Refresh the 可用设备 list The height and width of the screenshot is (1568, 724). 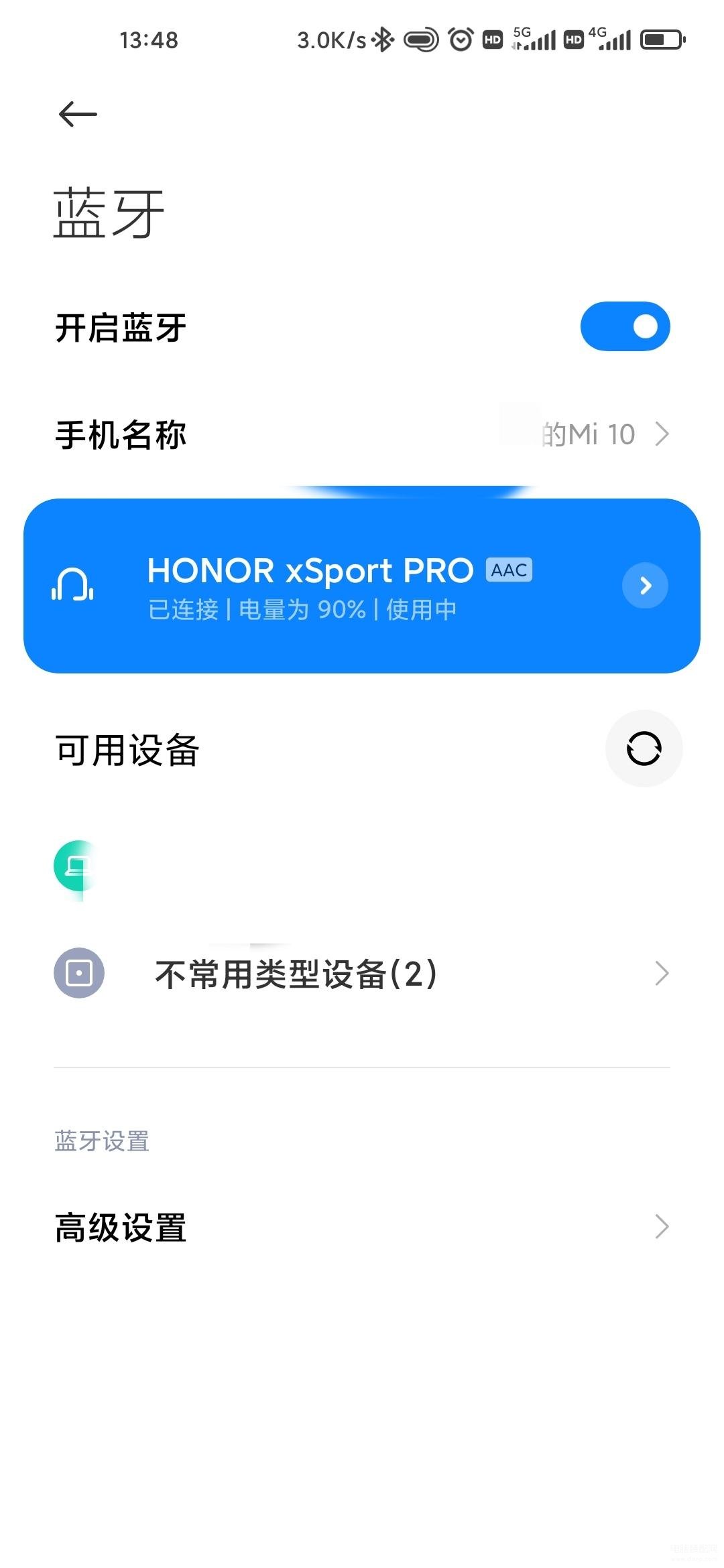644,748
